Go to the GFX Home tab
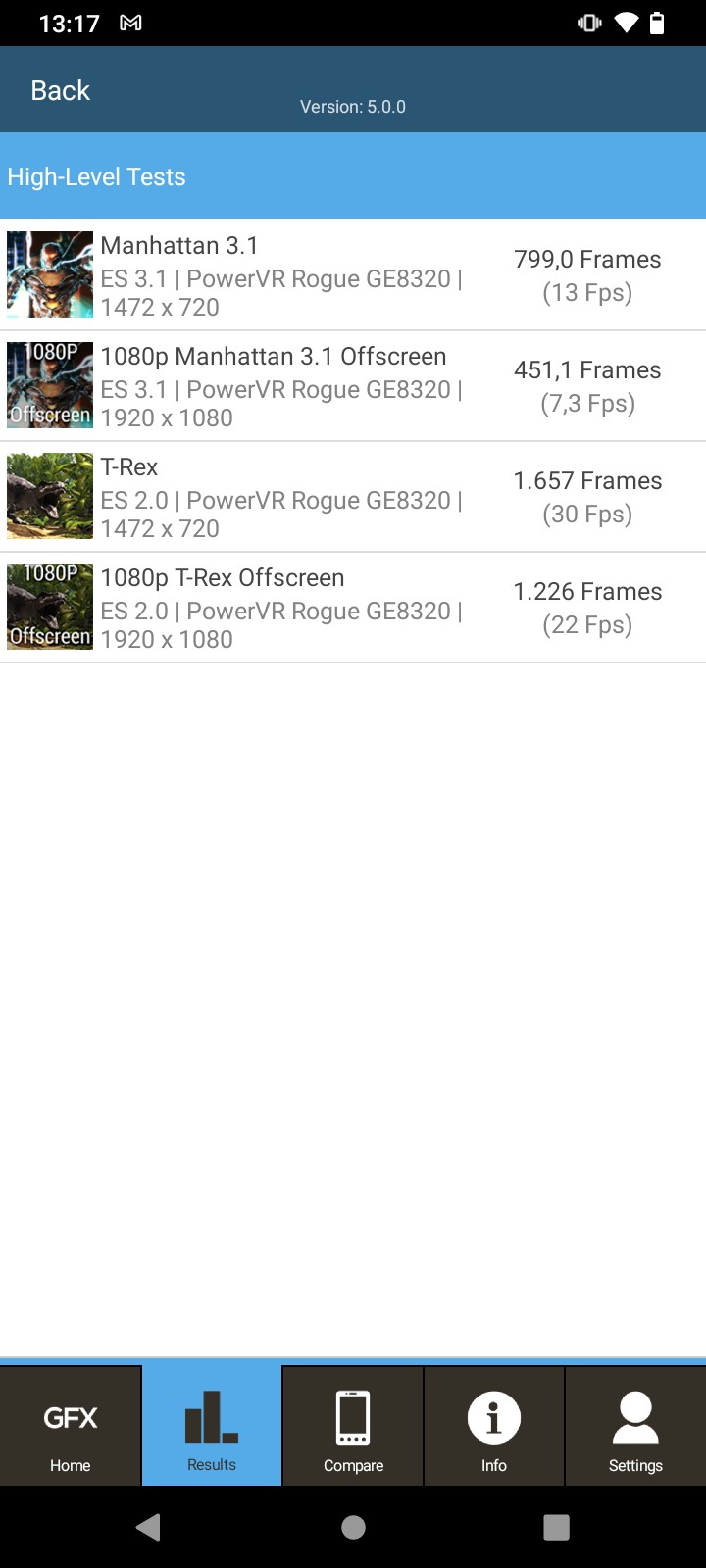Screen dimensions: 706x1568 click(x=71, y=1427)
